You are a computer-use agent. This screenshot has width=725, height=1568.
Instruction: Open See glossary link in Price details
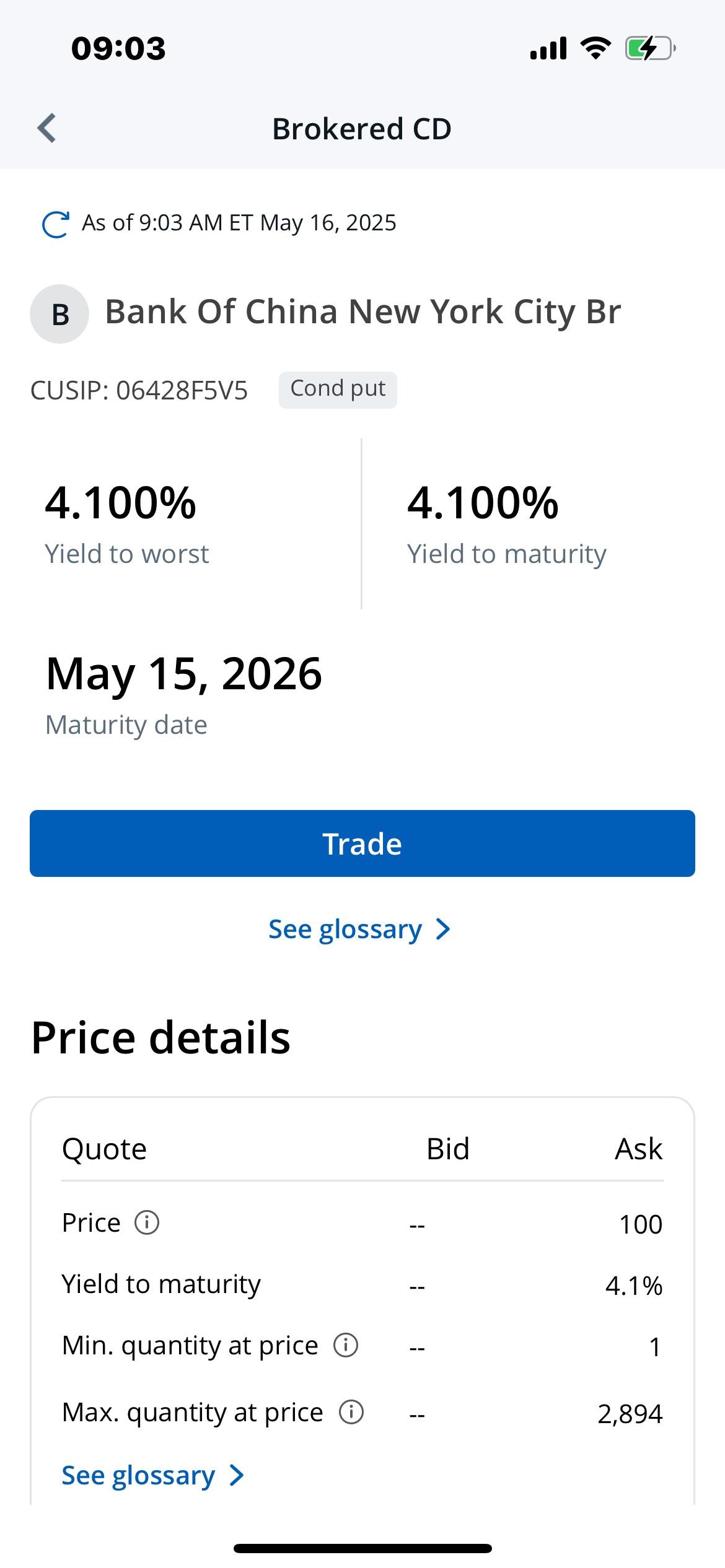pos(153,1476)
